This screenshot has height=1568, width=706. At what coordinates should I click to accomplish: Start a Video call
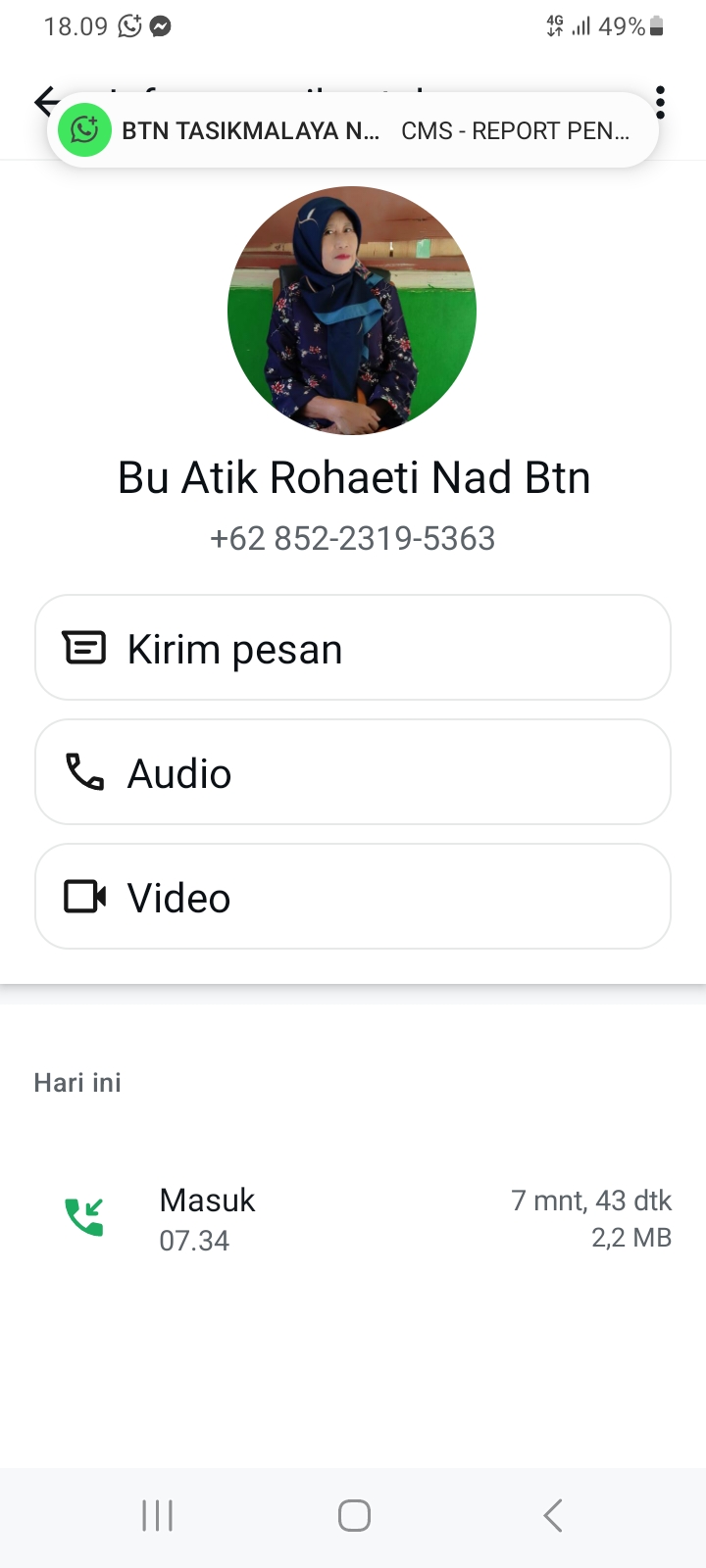(353, 897)
